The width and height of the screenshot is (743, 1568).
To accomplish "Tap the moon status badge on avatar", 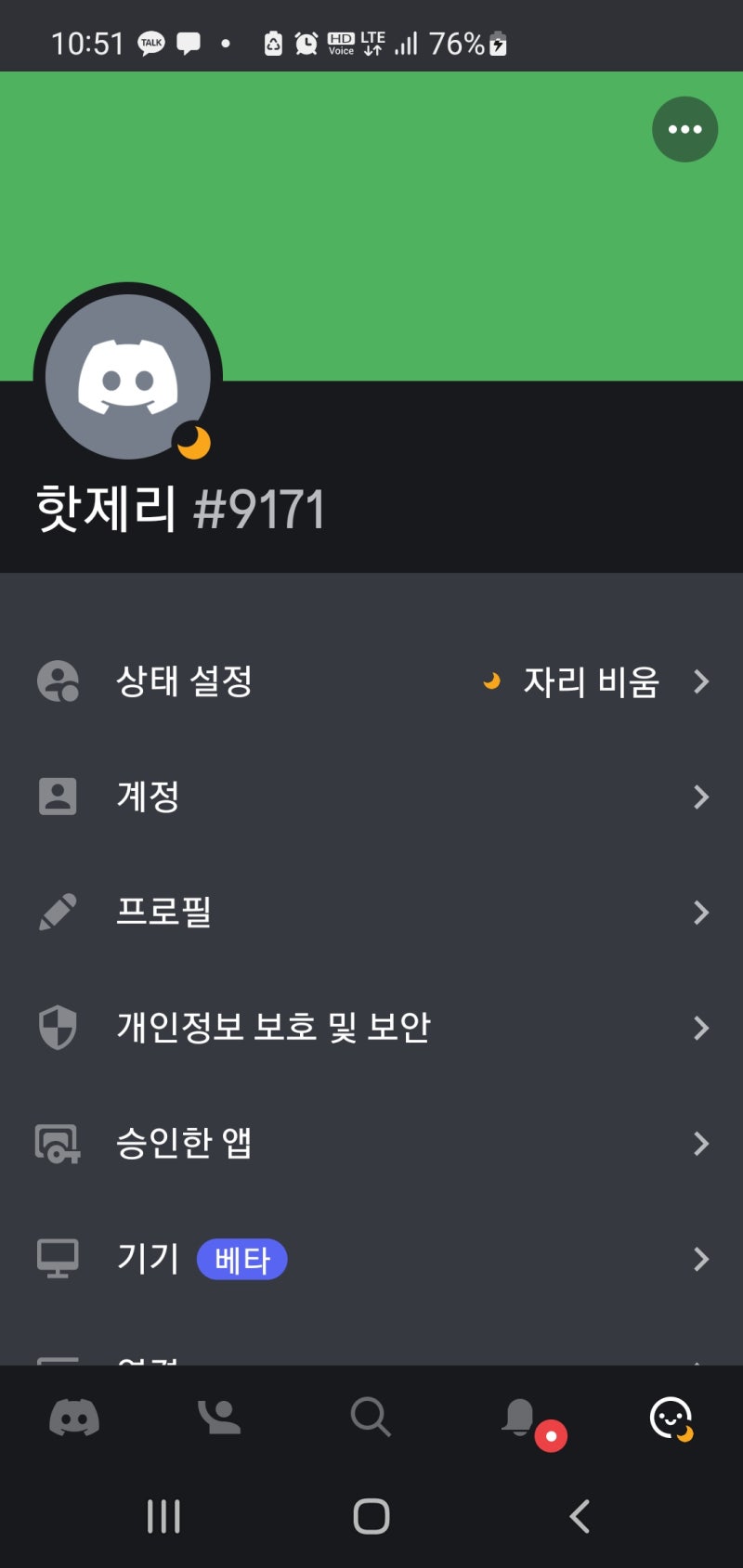I will [x=190, y=441].
